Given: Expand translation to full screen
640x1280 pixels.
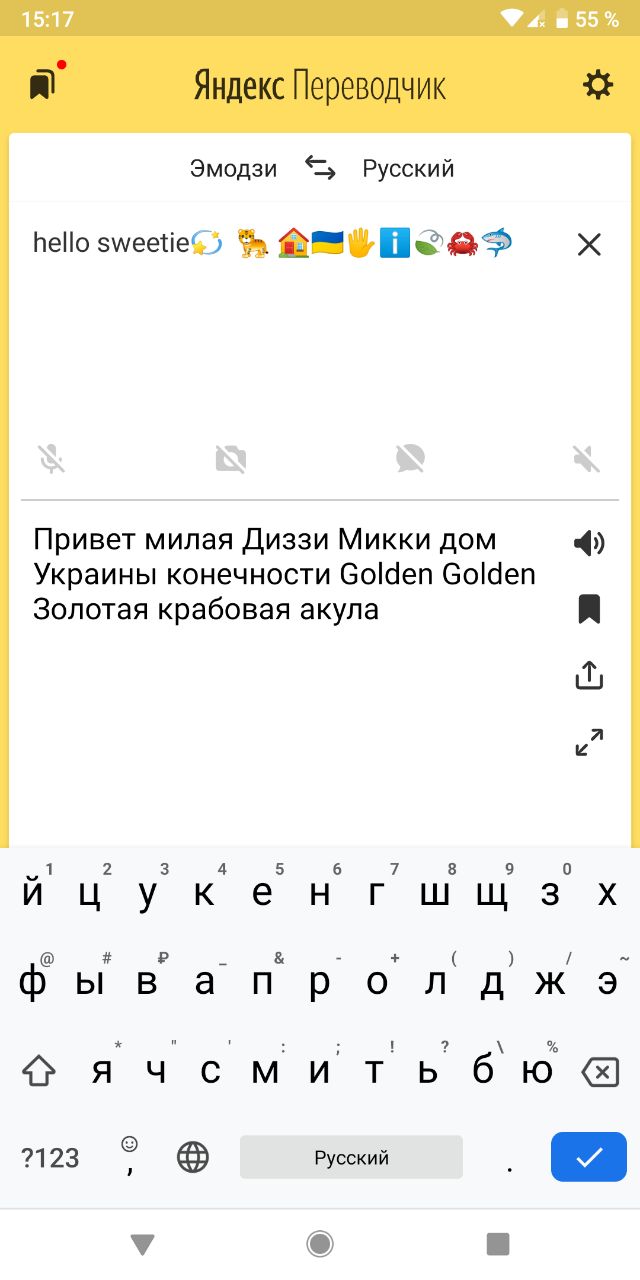Looking at the screenshot, I should click(589, 742).
